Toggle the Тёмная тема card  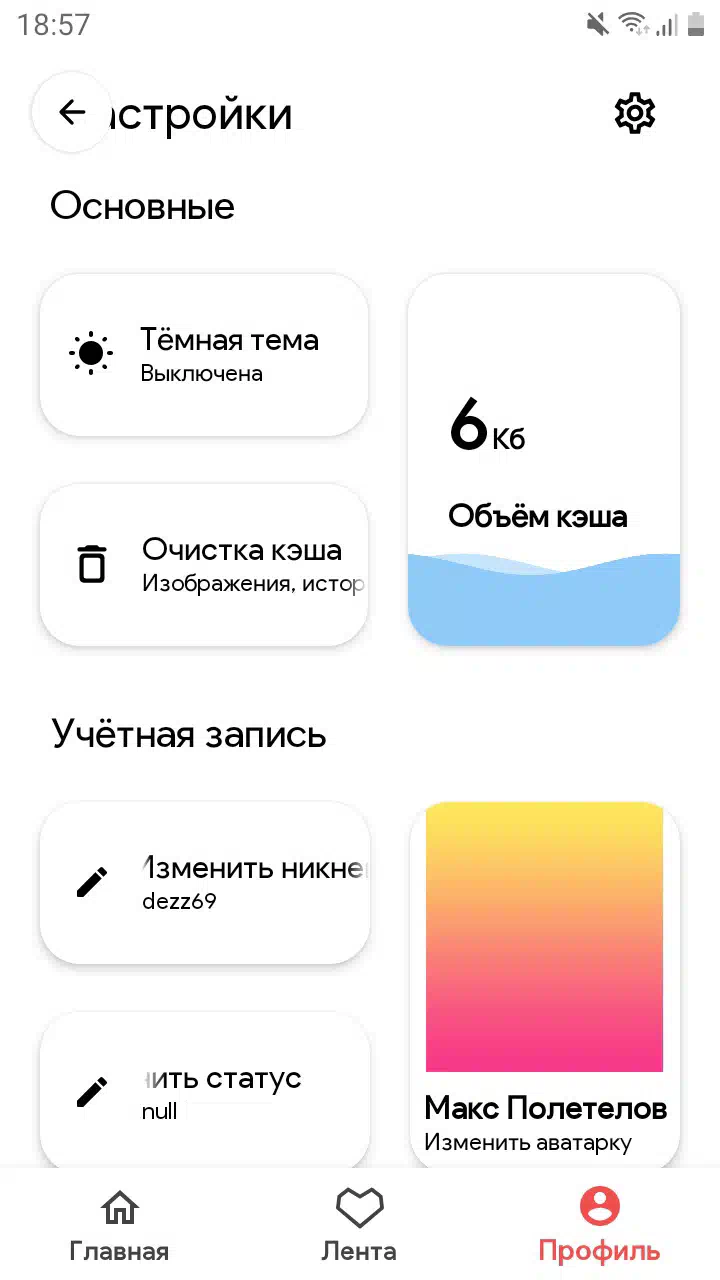pyautogui.click(x=204, y=354)
